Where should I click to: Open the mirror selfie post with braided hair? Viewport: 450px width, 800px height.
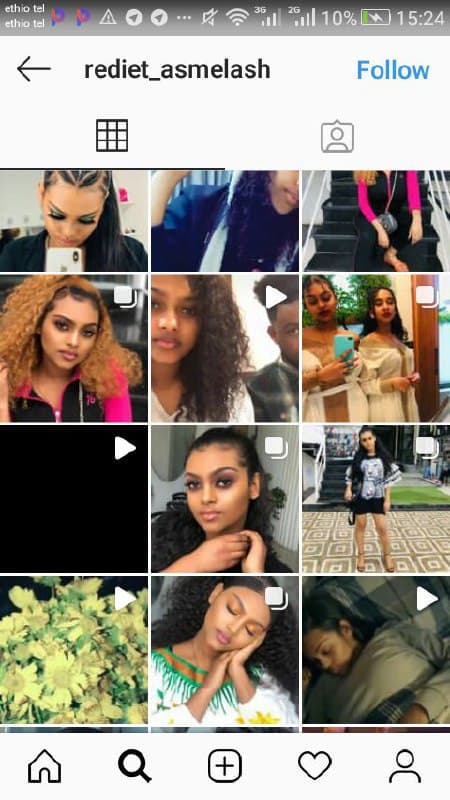click(x=74, y=221)
